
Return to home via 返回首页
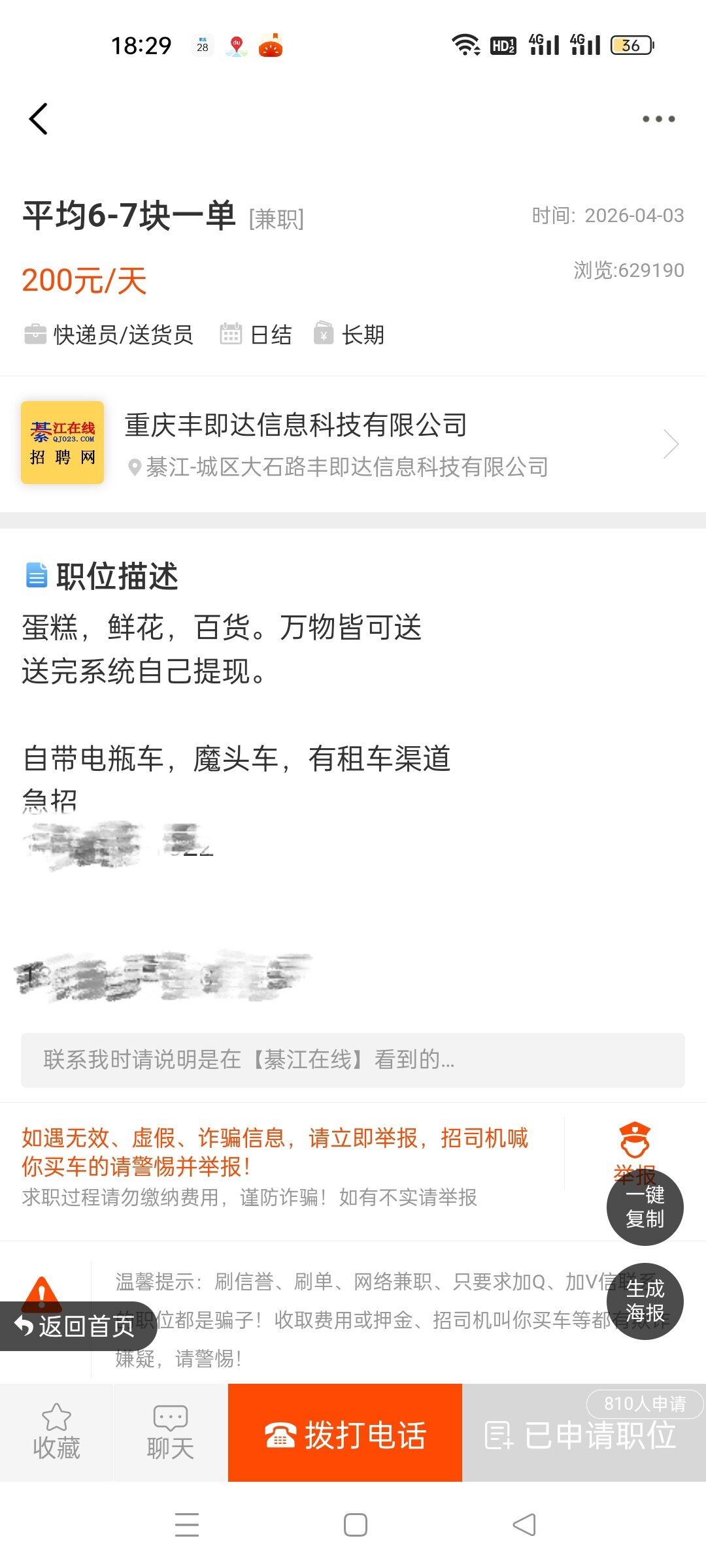75,1326
